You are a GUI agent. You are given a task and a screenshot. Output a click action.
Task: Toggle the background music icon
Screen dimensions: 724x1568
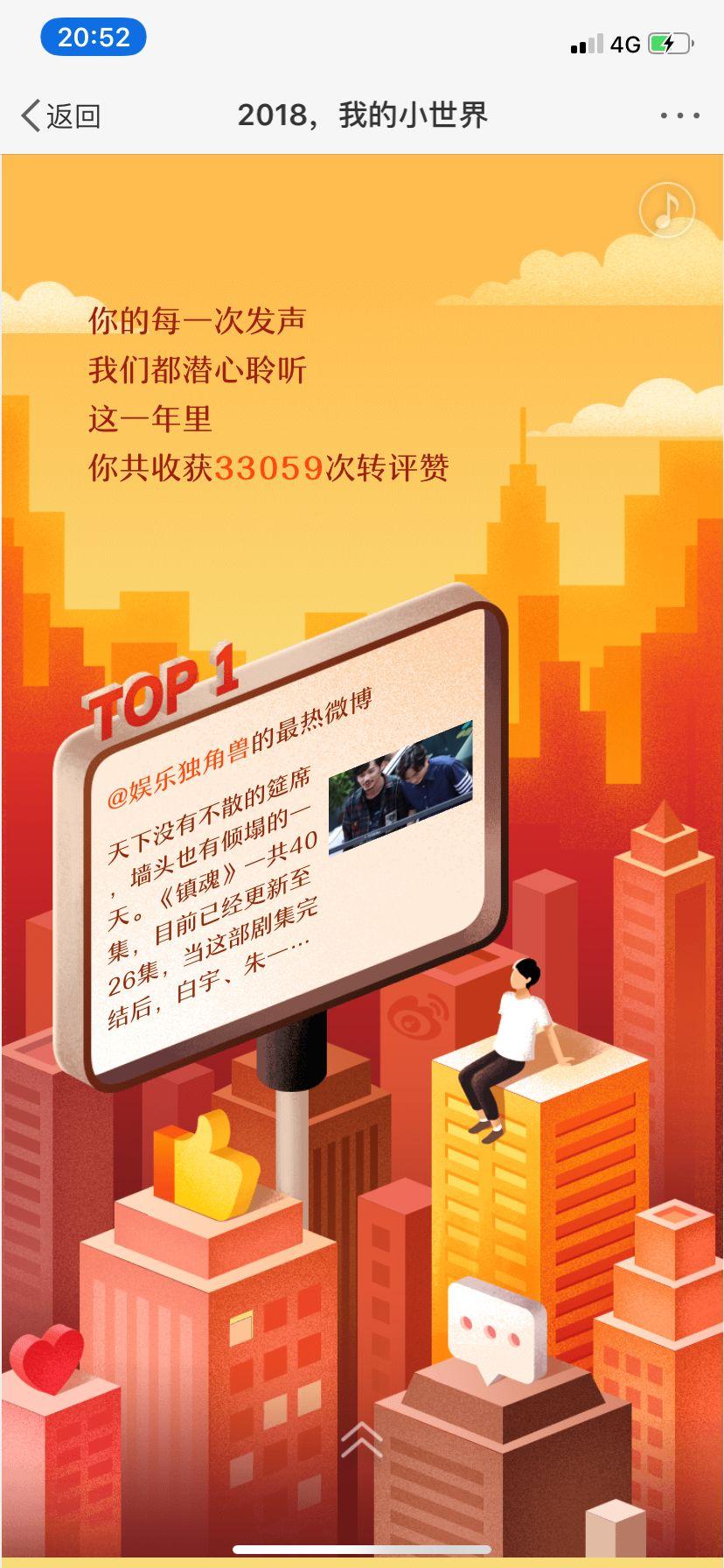click(666, 210)
